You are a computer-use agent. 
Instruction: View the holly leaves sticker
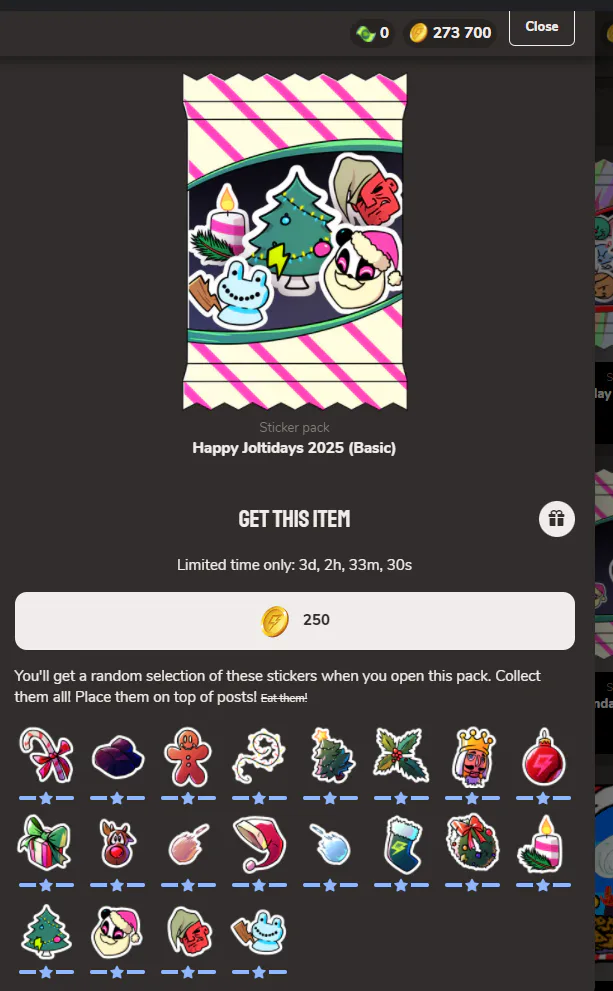click(401, 755)
